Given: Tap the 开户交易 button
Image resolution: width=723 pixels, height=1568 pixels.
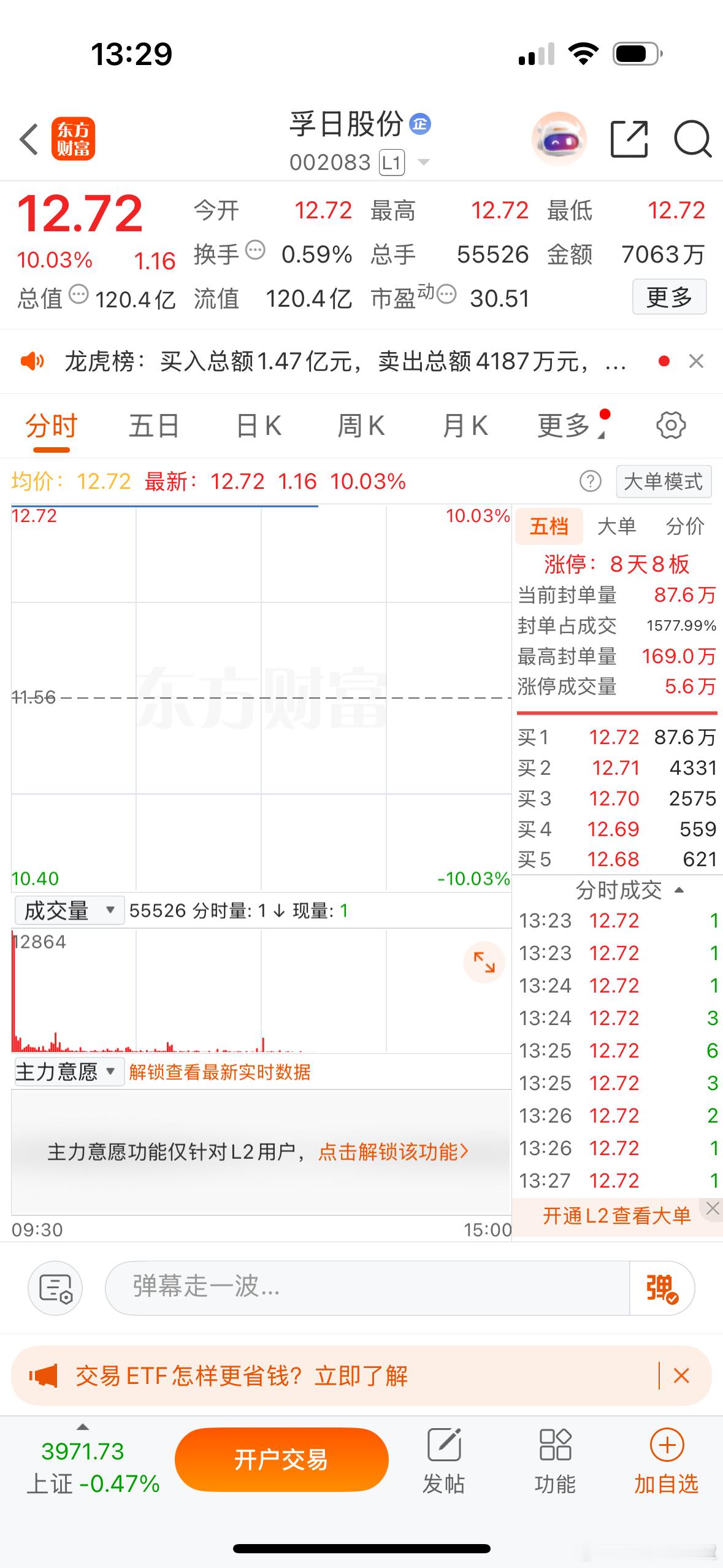Looking at the screenshot, I should [281, 1459].
